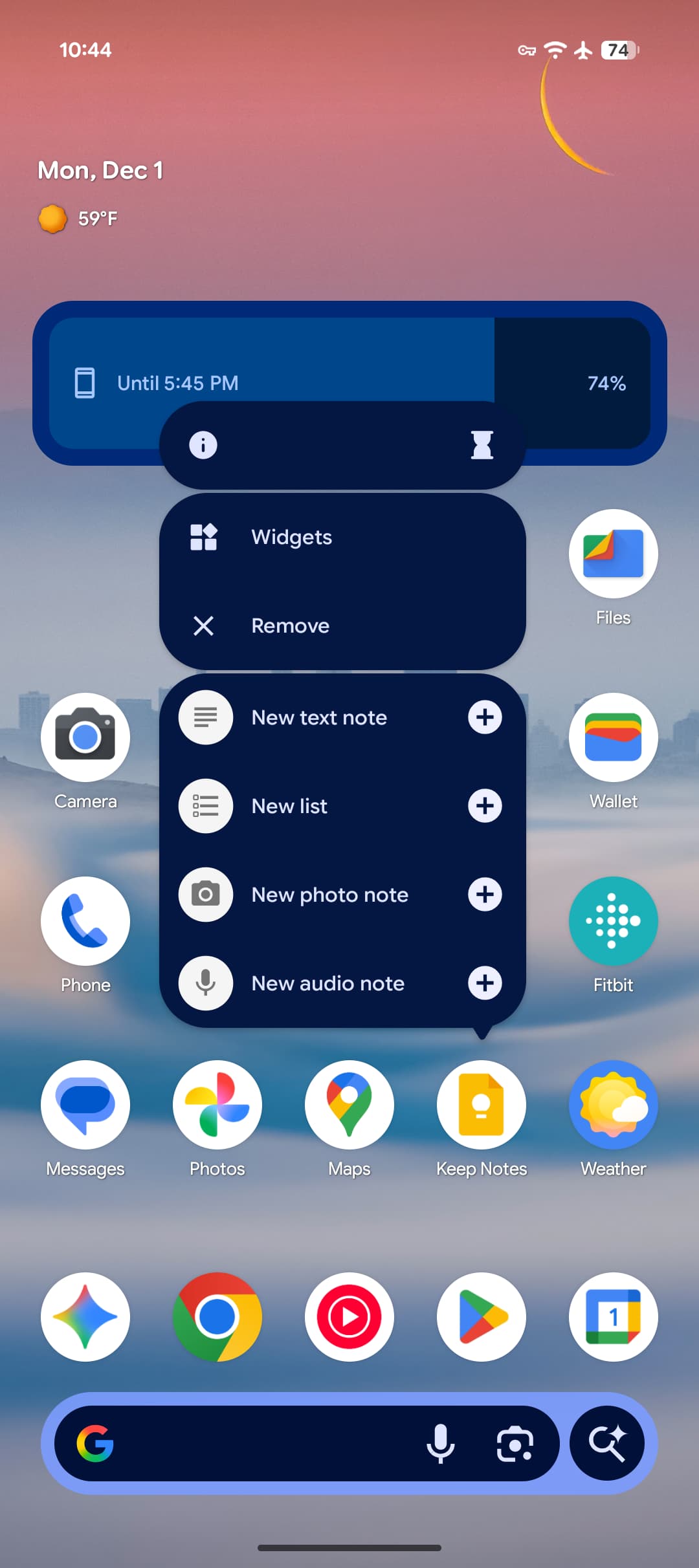Launch Fitbit

click(613, 922)
